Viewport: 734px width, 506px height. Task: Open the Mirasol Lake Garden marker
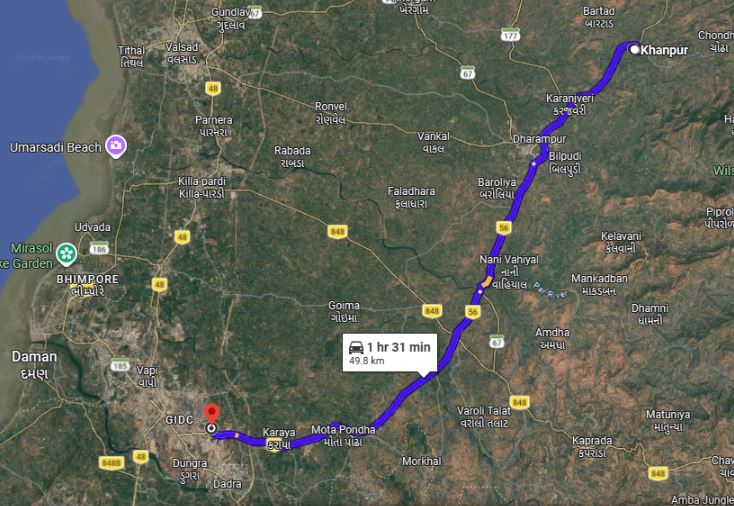point(66,252)
